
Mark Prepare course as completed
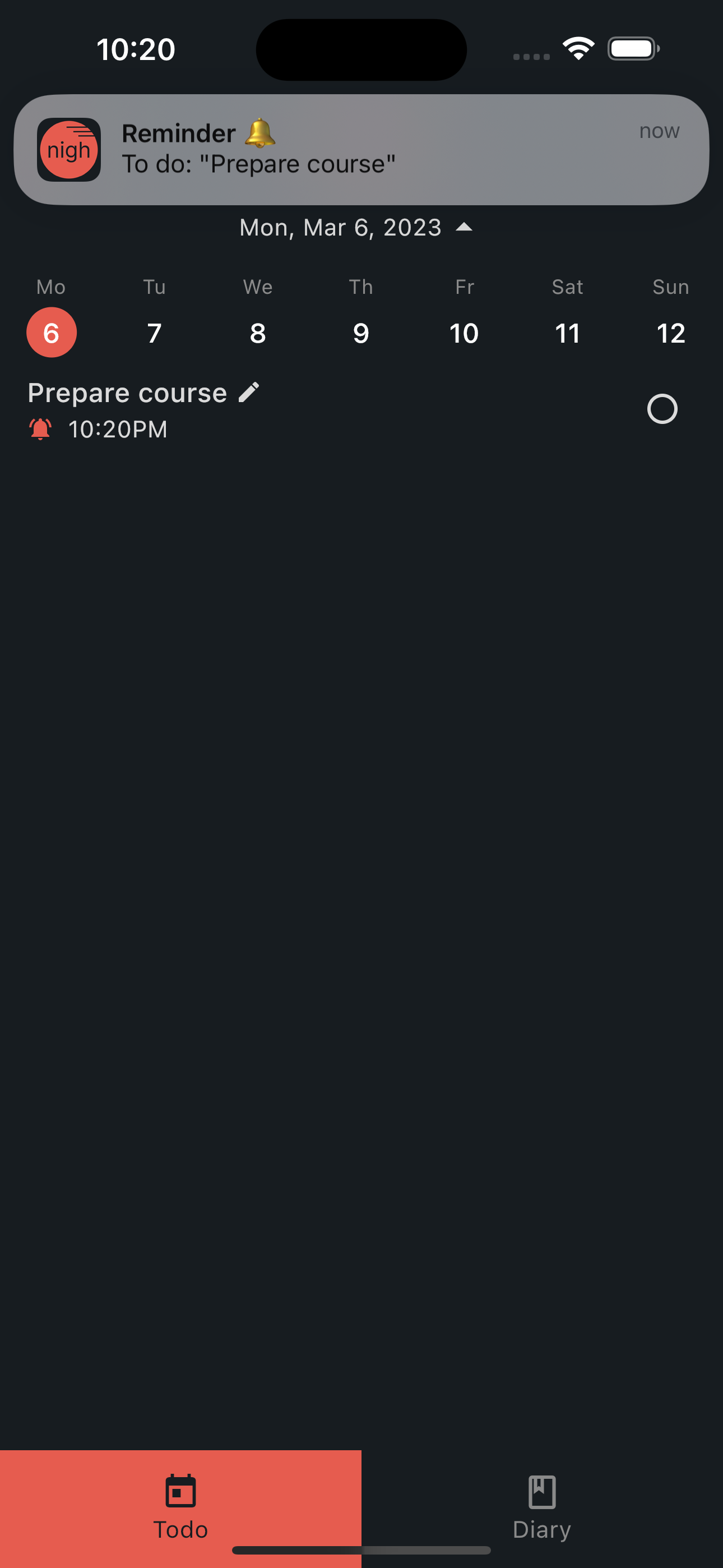[662, 409]
